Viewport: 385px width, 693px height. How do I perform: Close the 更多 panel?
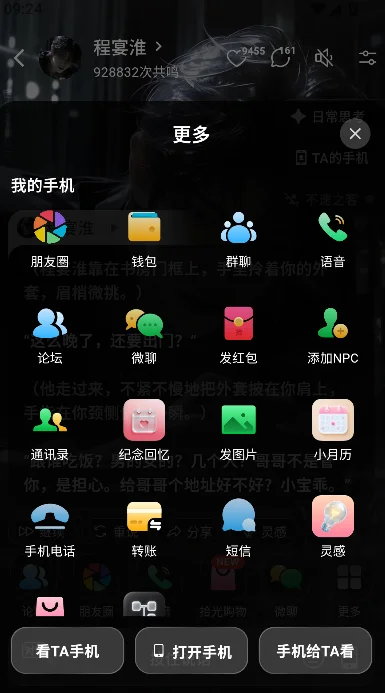[x=355, y=133]
